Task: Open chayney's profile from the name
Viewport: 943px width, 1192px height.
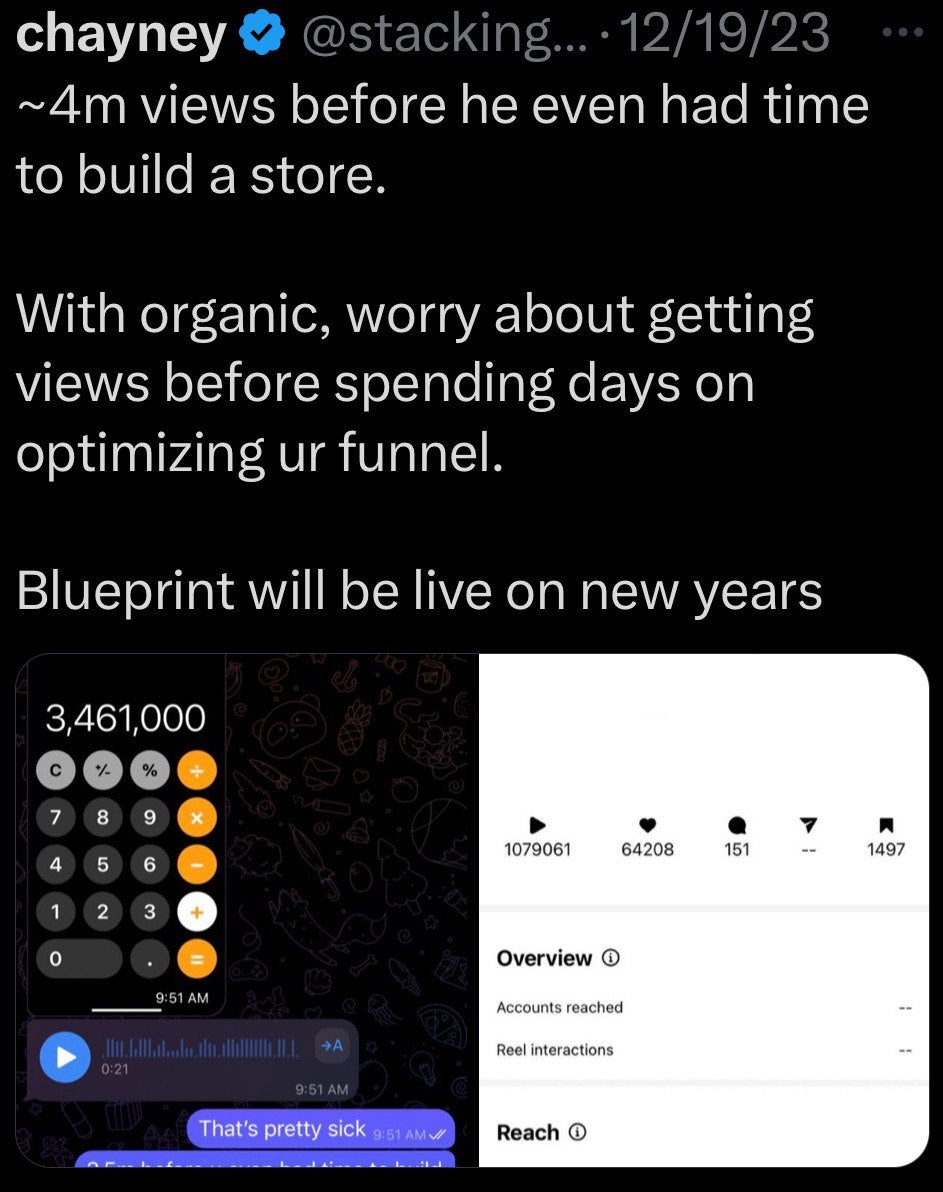Action: click(121, 34)
